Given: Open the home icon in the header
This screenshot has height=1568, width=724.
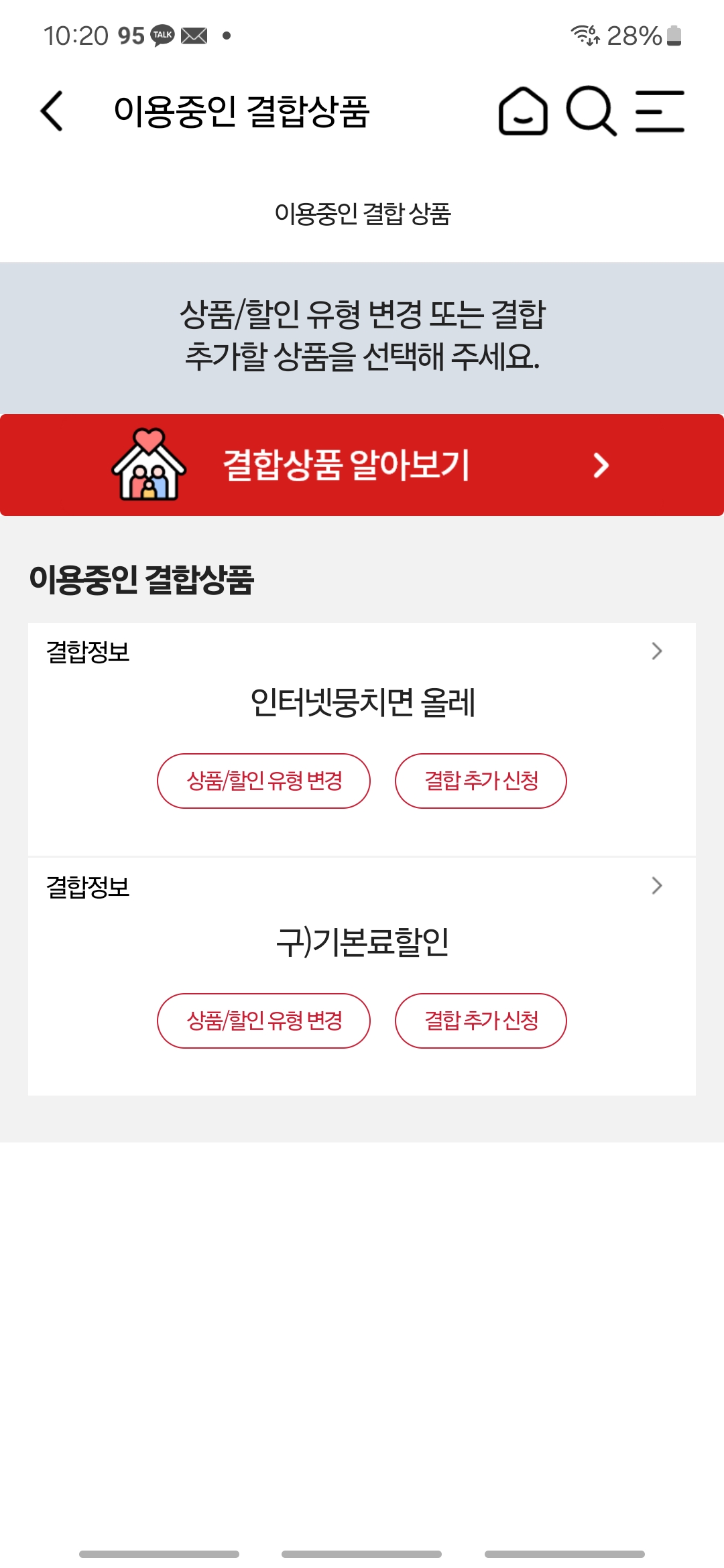Looking at the screenshot, I should (523, 111).
